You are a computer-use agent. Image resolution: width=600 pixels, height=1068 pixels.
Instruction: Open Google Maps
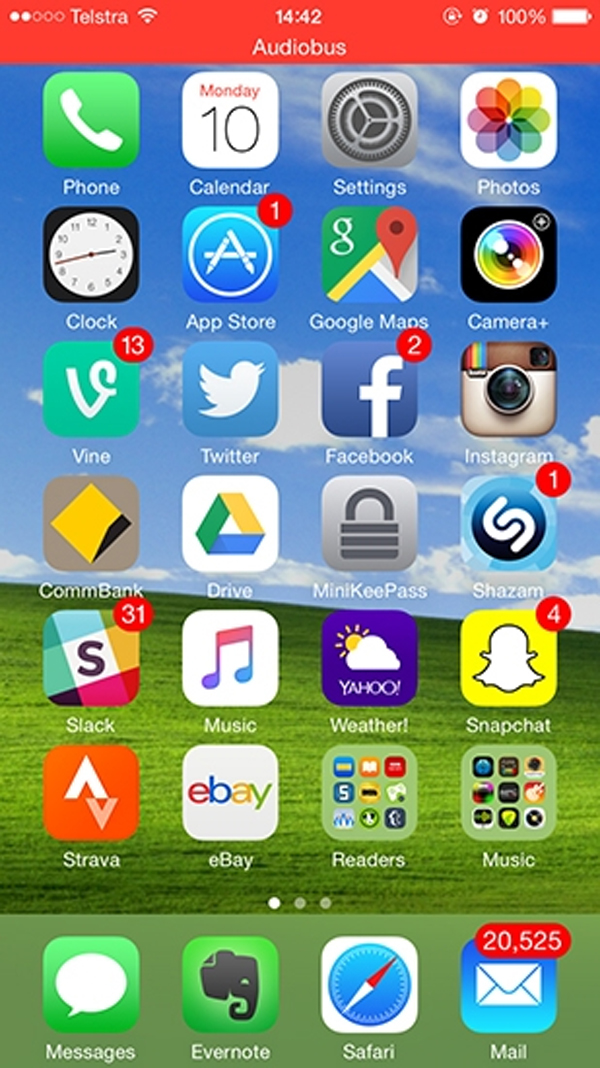point(369,254)
